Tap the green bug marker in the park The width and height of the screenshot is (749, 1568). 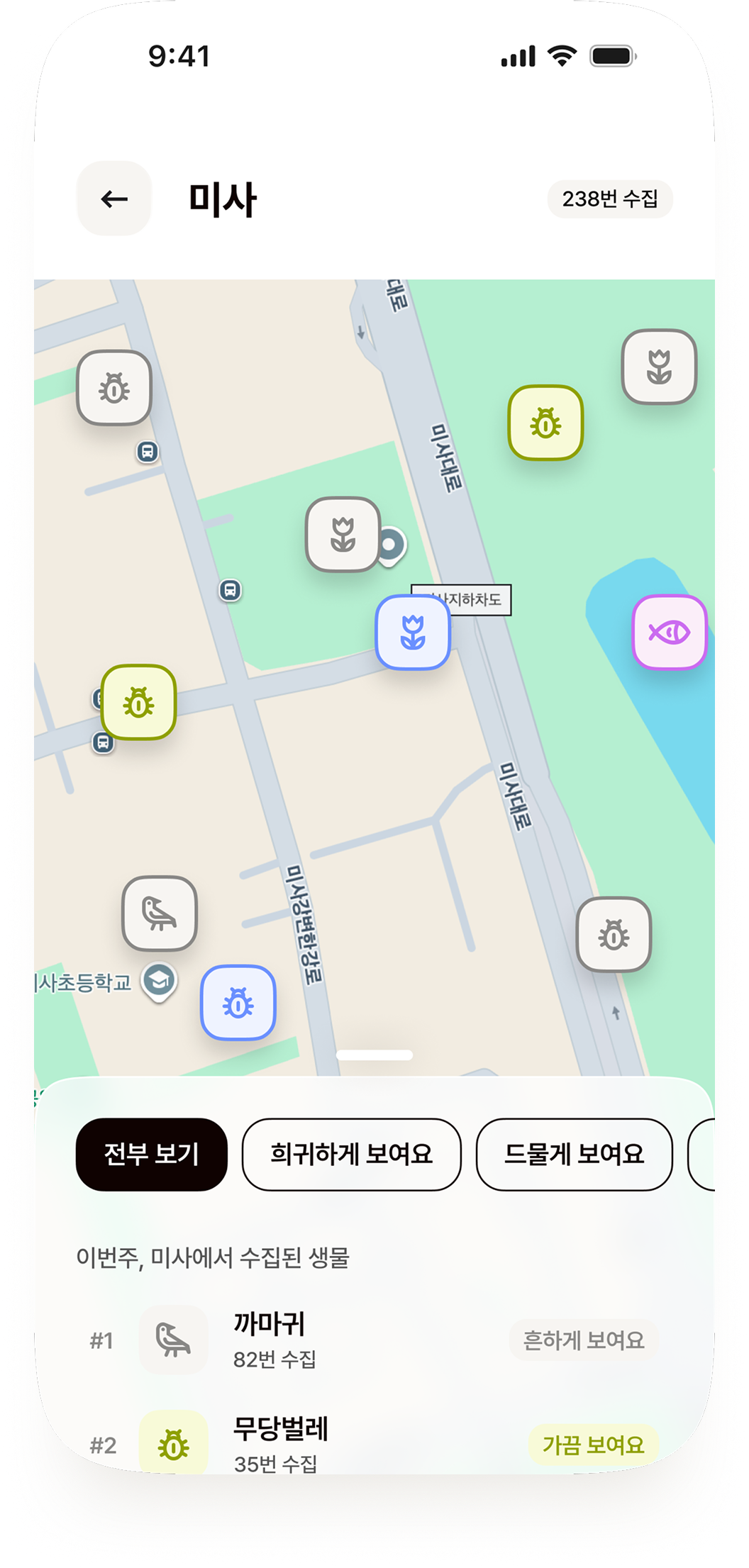click(545, 423)
